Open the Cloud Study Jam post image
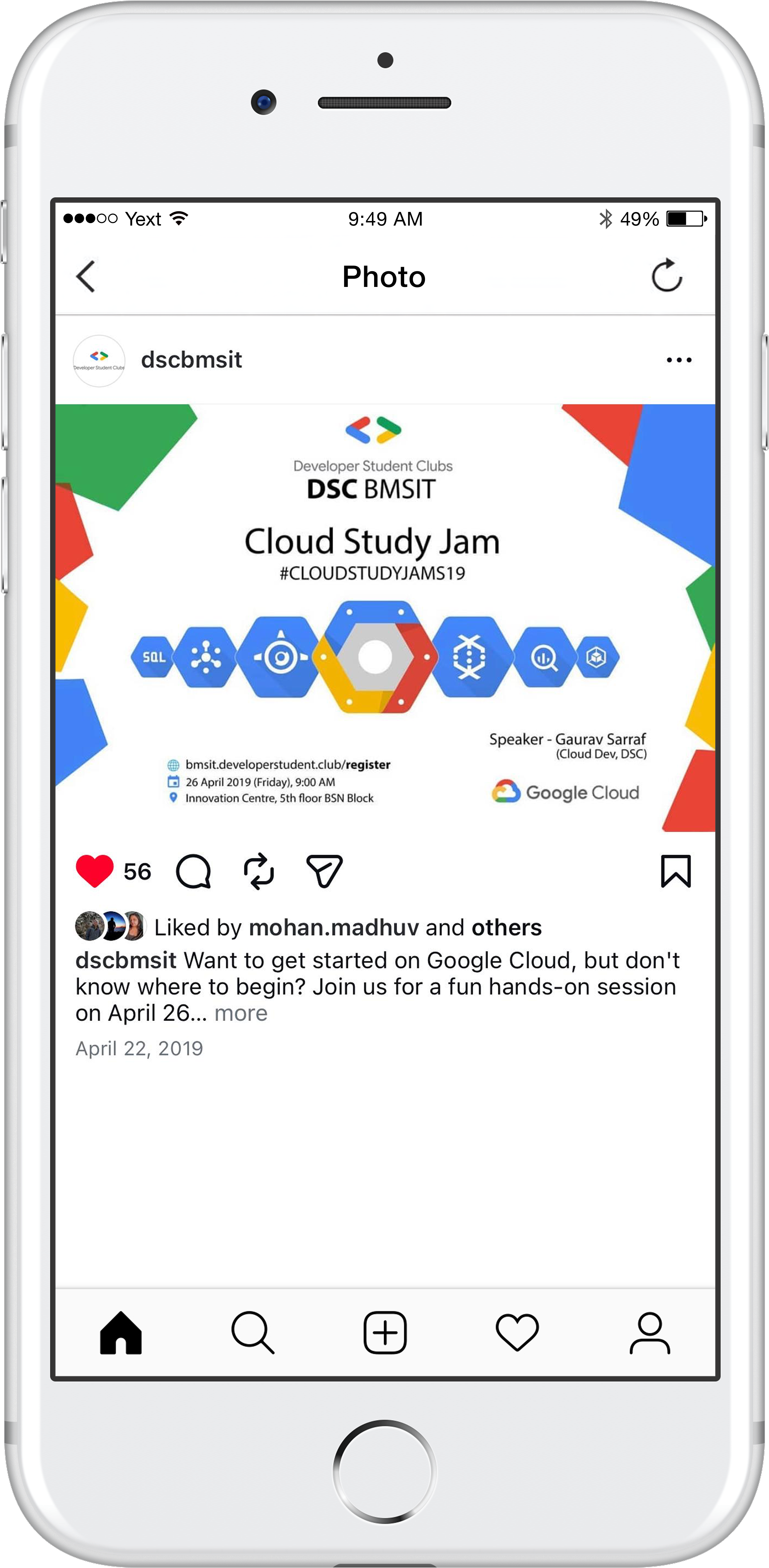The height and width of the screenshot is (1568, 769). point(385,617)
